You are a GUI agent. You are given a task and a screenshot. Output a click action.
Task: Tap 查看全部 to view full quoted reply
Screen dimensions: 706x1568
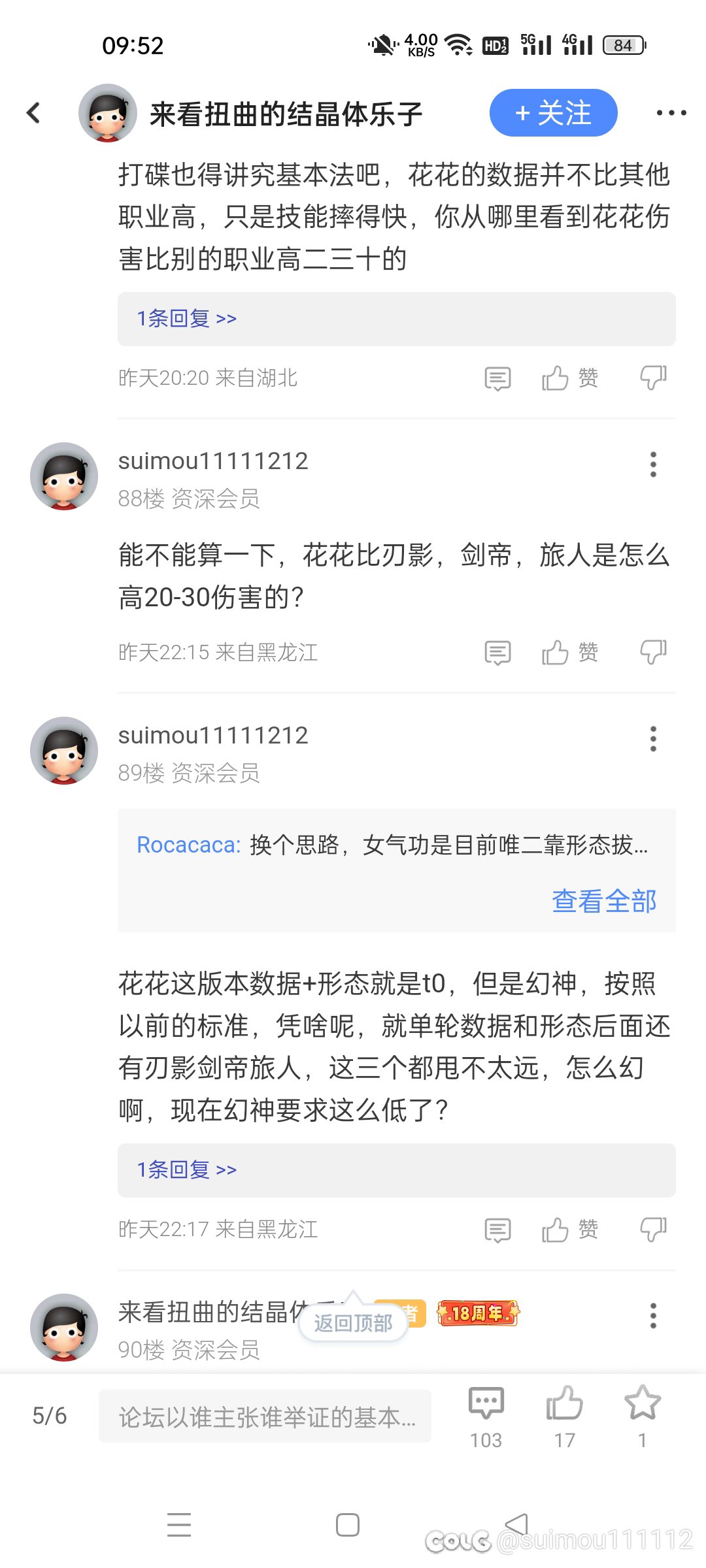(x=604, y=901)
